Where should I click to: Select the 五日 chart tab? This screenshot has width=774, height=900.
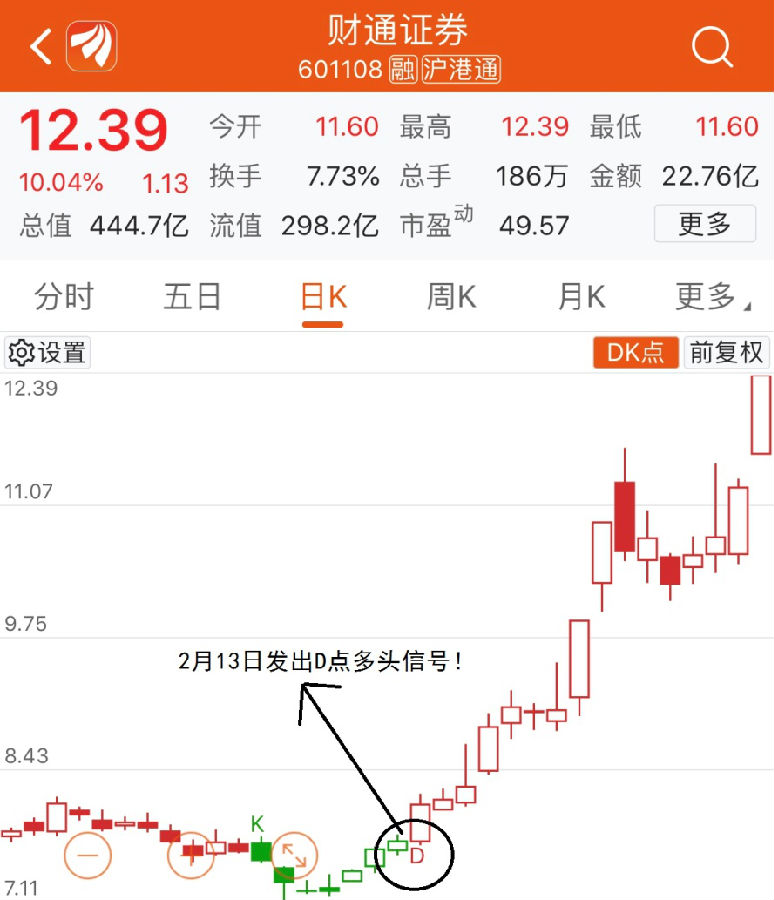(192, 297)
